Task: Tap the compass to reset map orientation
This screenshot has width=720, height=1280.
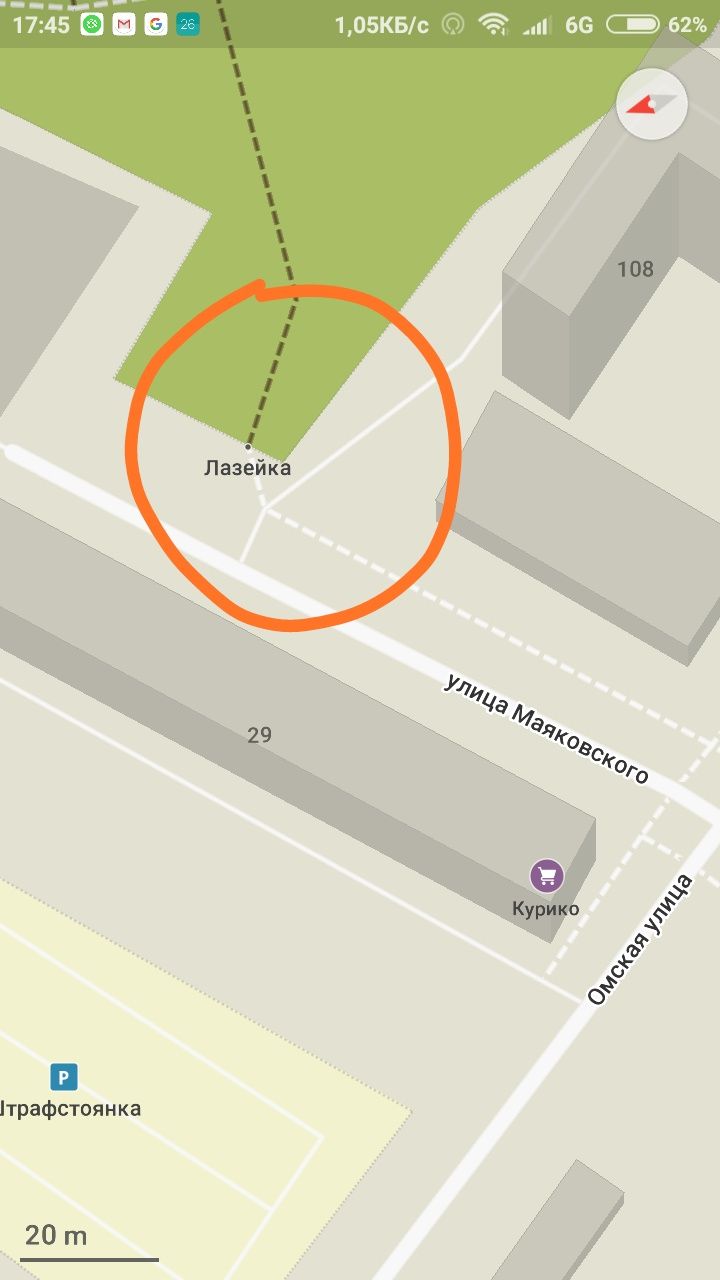Action: (x=653, y=104)
